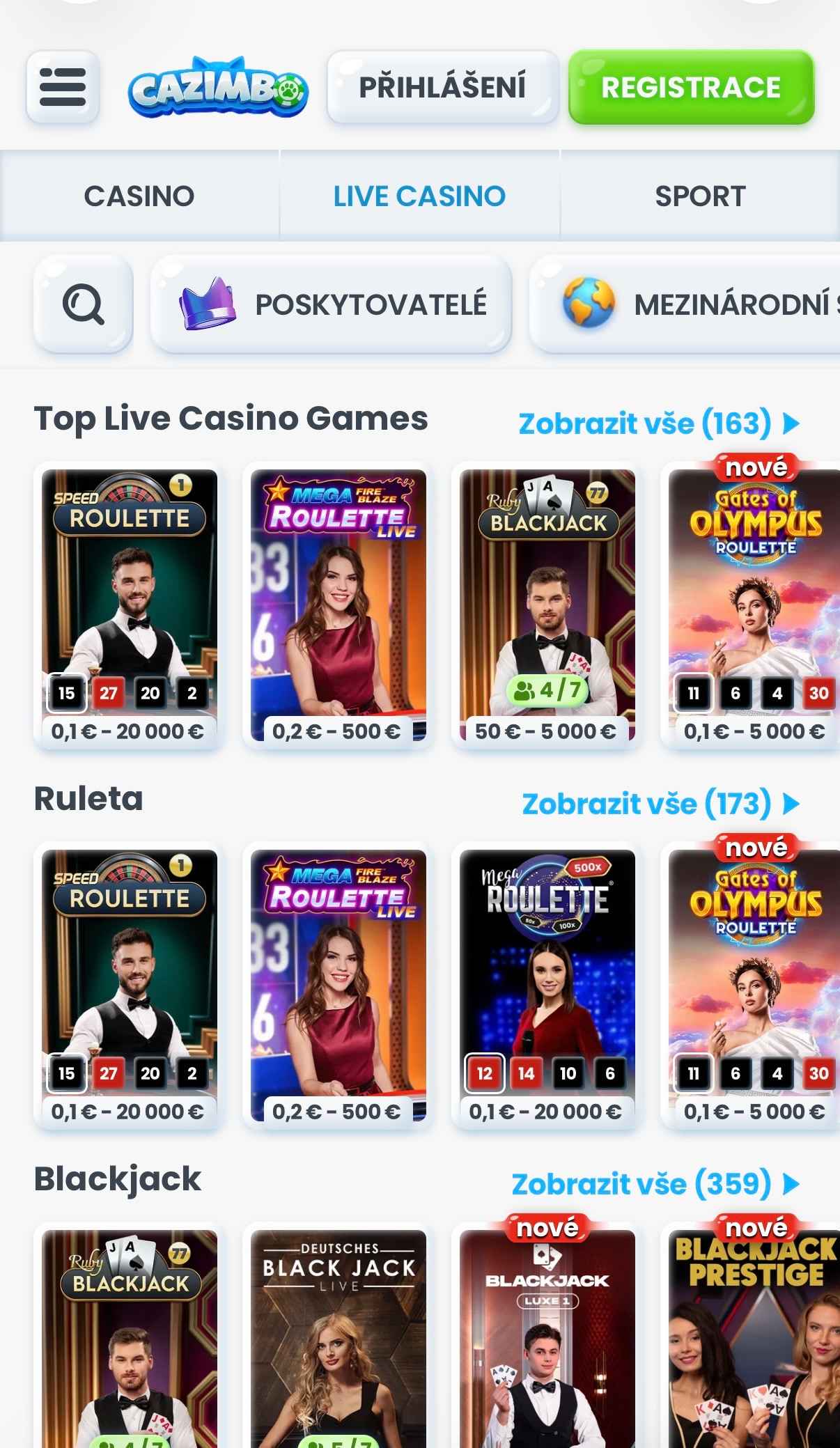Select the Live Casino tab
This screenshot has height=1448, width=840.
419,196
